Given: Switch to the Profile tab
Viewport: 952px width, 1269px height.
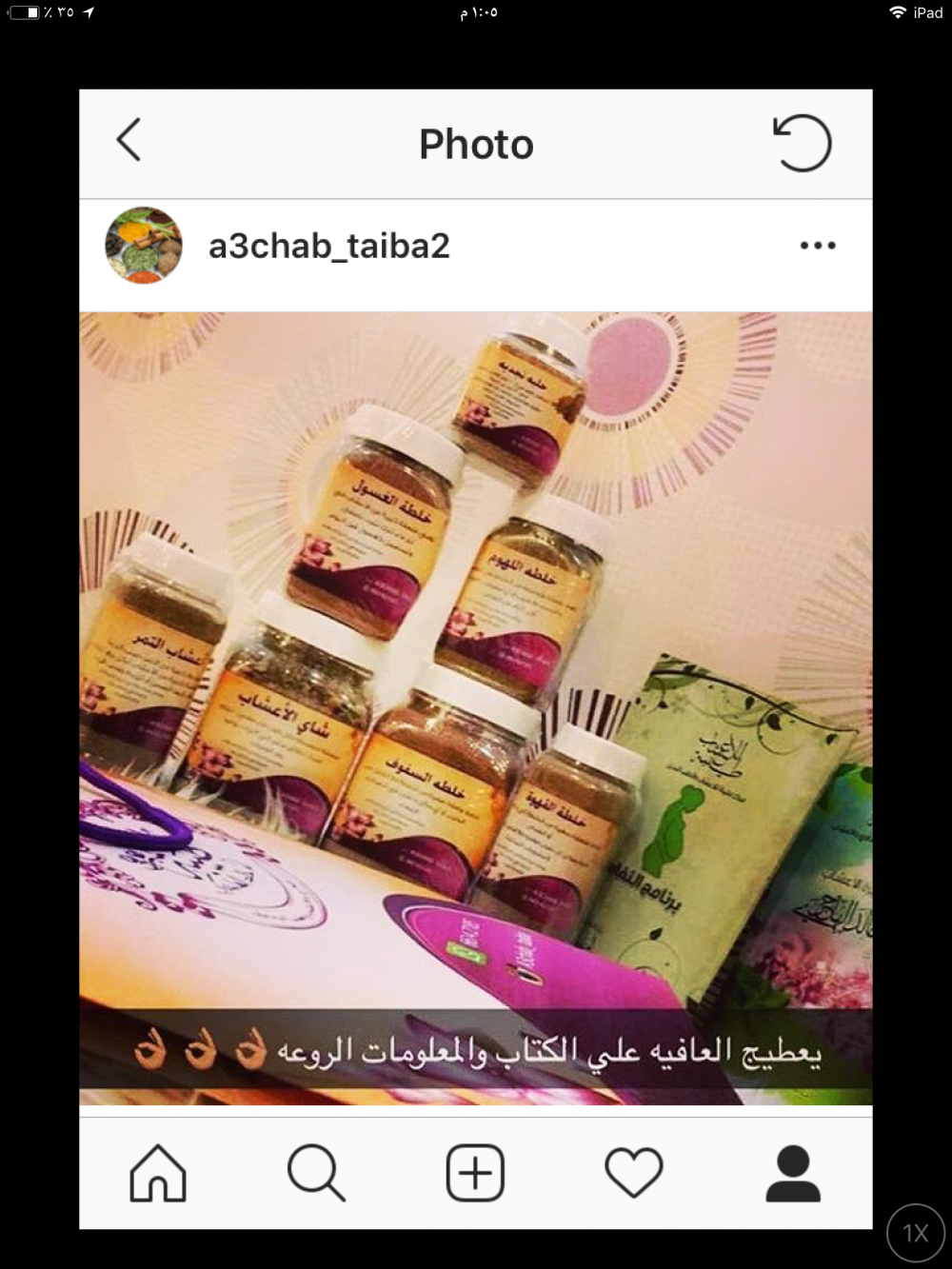Looking at the screenshot, I should coord(793,1173).
